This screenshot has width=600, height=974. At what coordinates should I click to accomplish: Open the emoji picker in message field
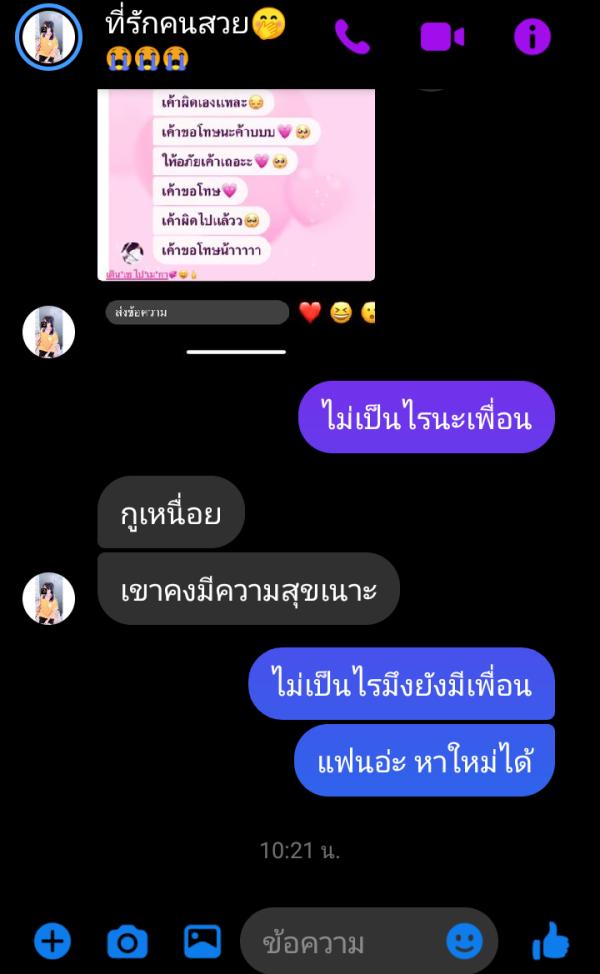click(x=464, y=941)
